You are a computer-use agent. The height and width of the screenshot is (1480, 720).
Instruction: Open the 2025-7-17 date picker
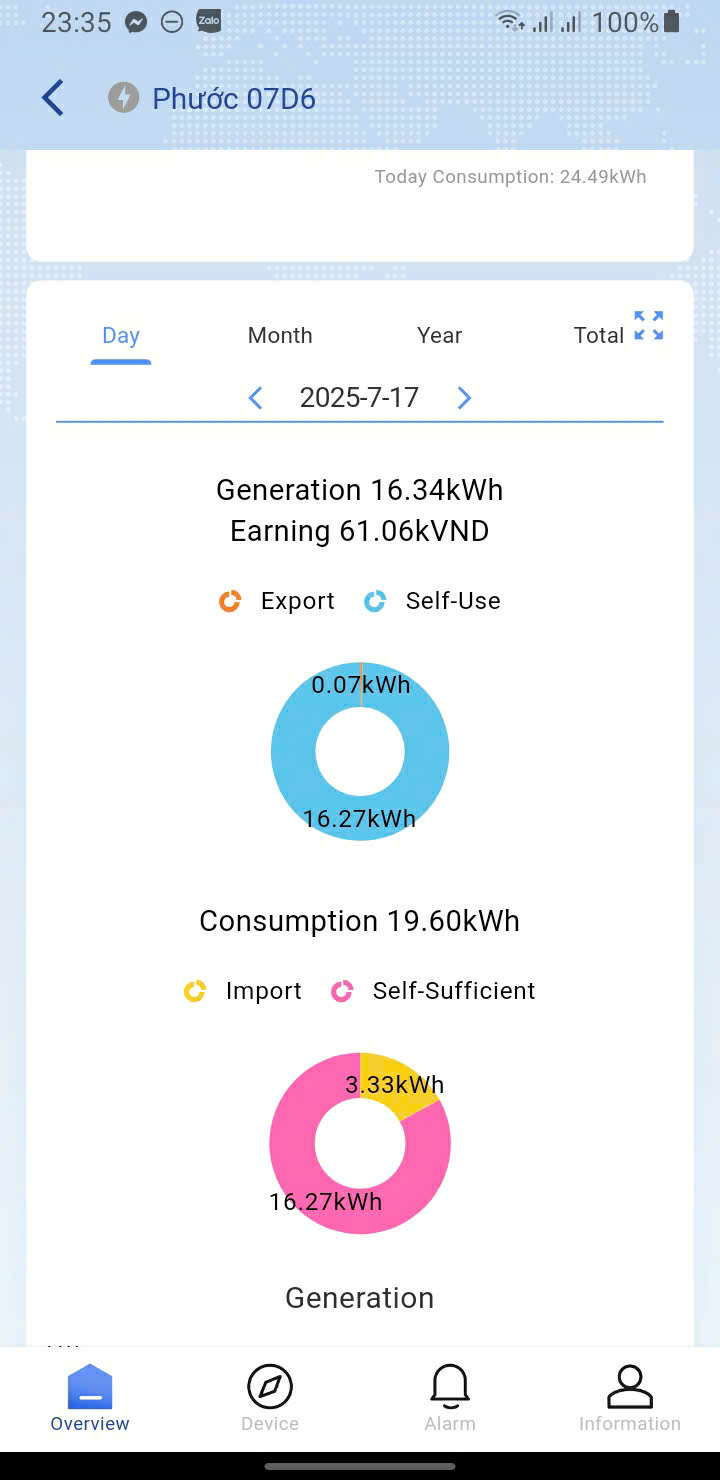pyautogui.click(x=359, y=398)
